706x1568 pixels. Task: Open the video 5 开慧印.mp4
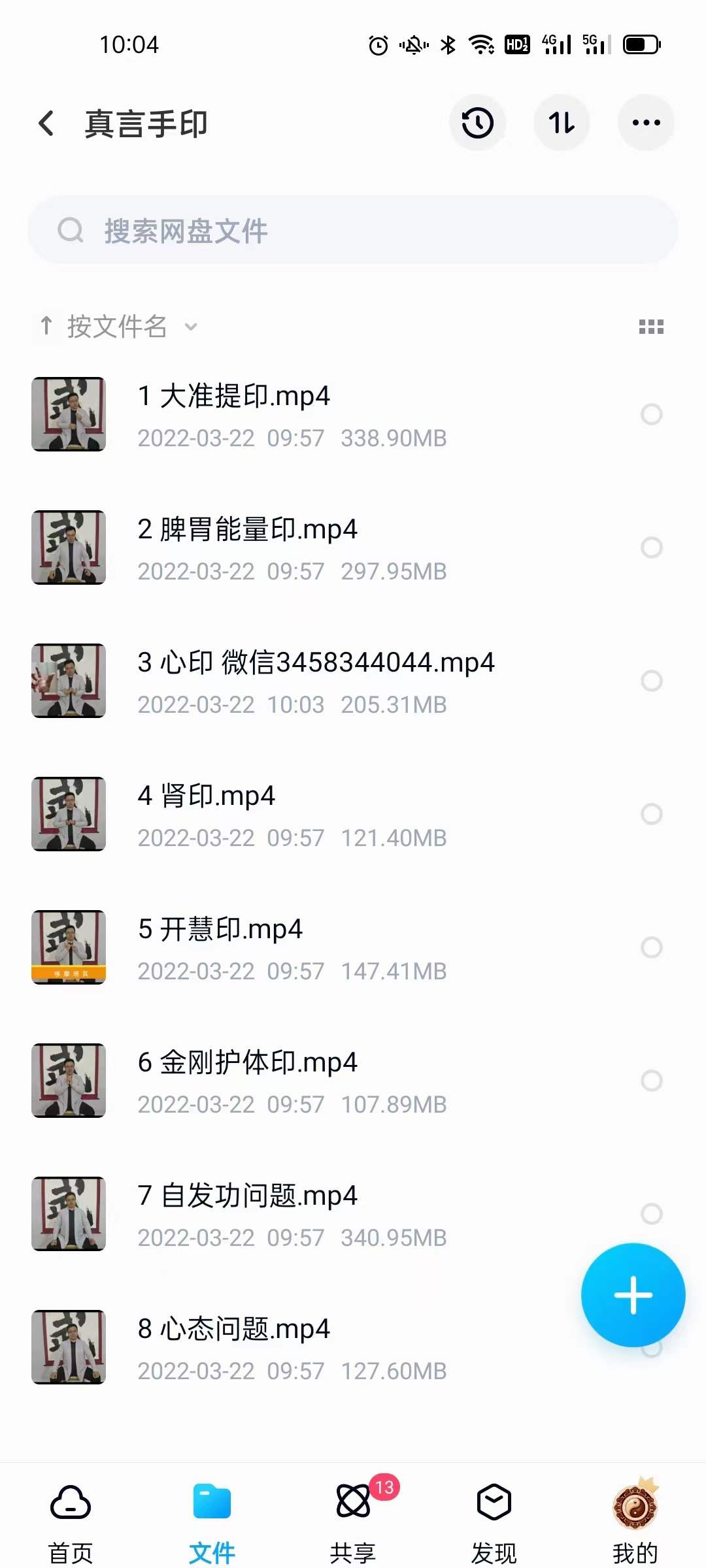[261, 947]
